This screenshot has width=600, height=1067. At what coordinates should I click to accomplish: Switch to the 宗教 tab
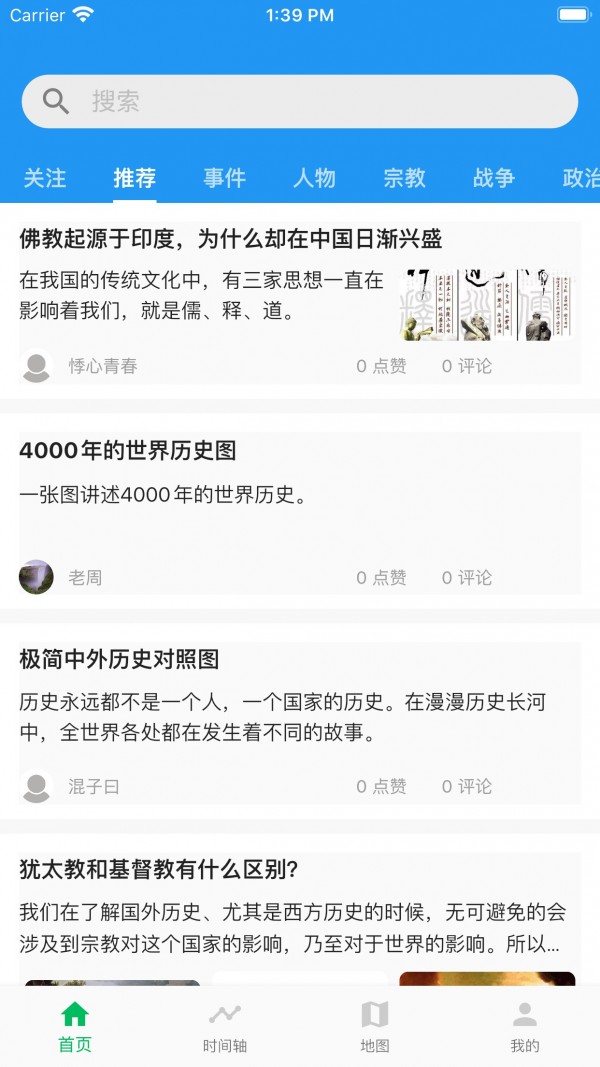(404, 178)
